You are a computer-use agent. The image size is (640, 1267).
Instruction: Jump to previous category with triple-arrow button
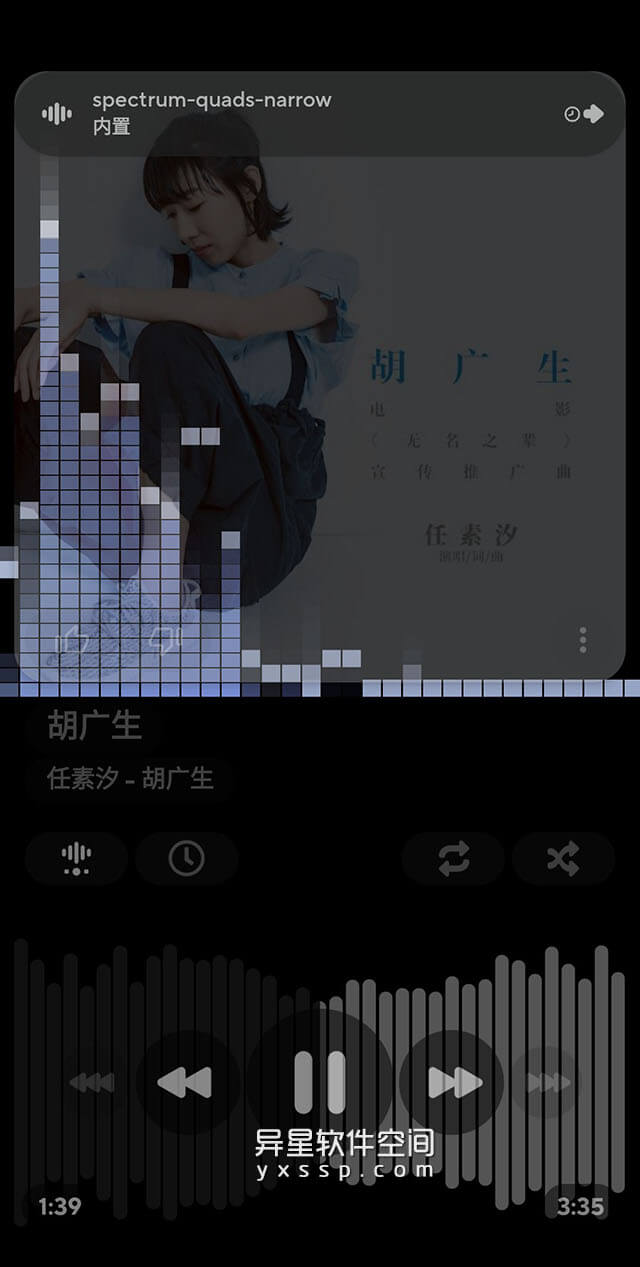coord(92,1082)
